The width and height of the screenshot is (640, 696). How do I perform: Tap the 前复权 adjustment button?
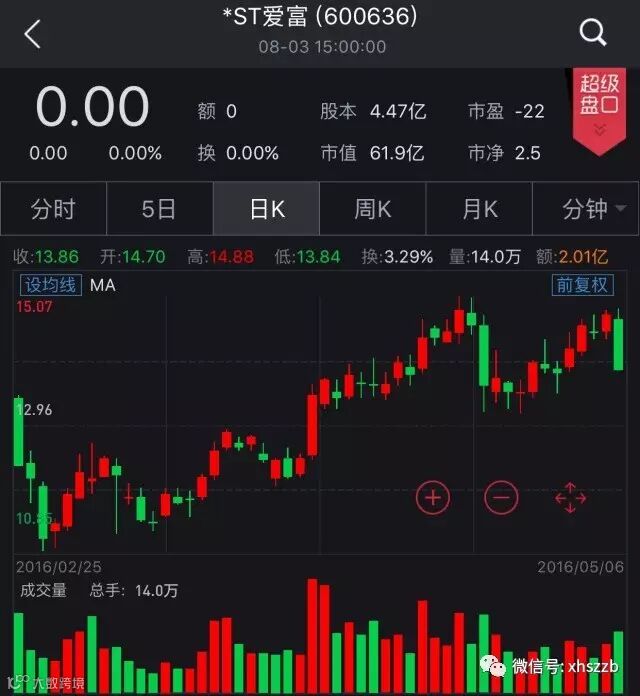582,285
